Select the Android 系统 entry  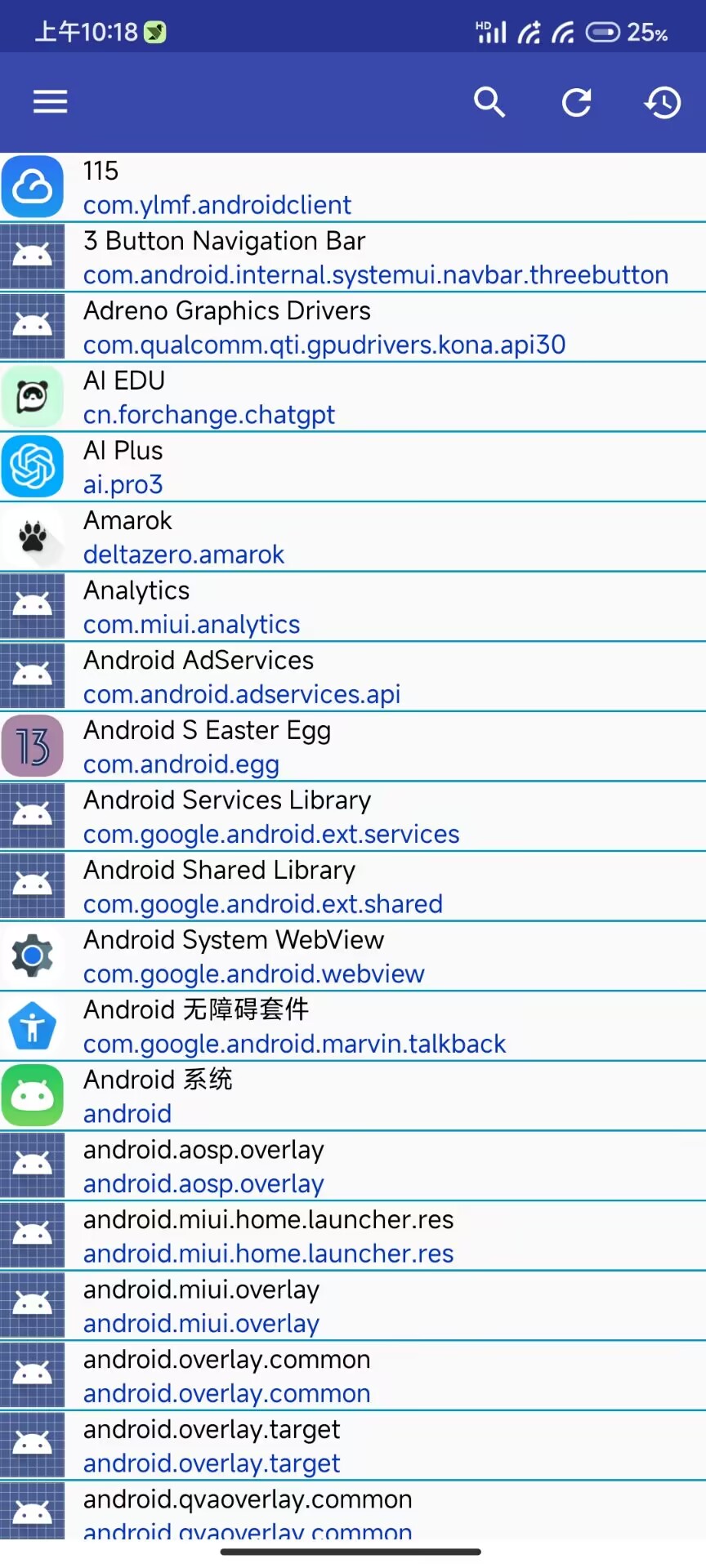[x=353, y=1096]
